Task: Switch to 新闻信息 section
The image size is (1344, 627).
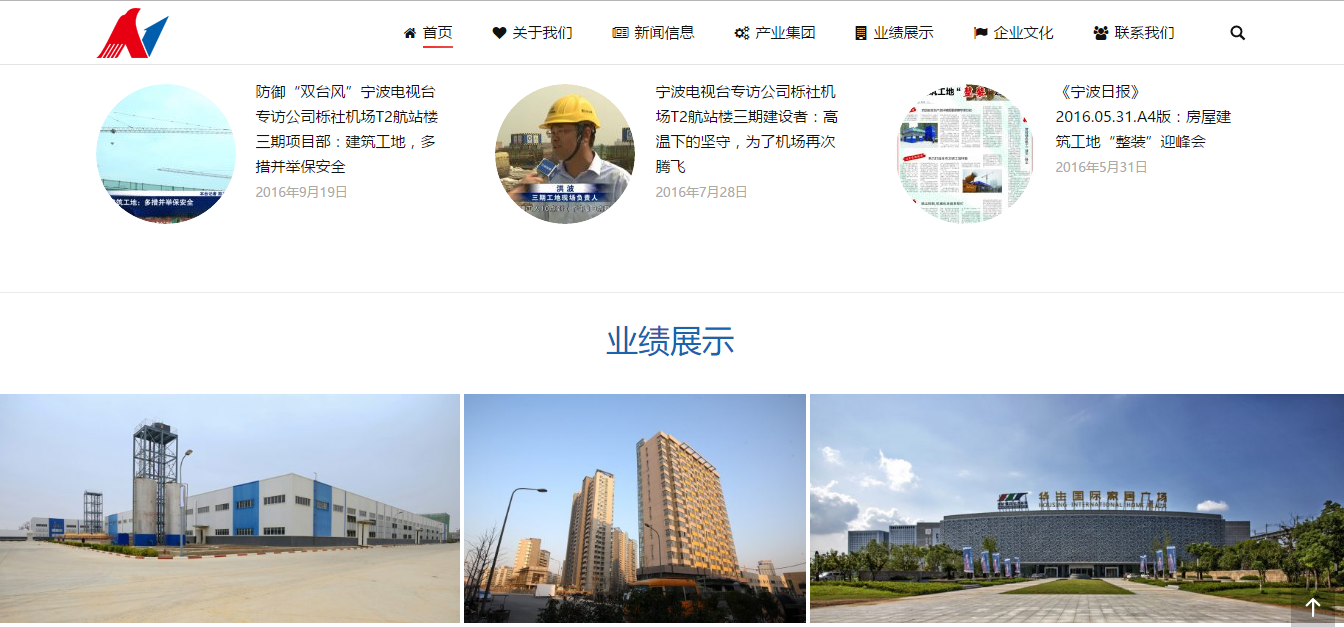Action: 653,33
